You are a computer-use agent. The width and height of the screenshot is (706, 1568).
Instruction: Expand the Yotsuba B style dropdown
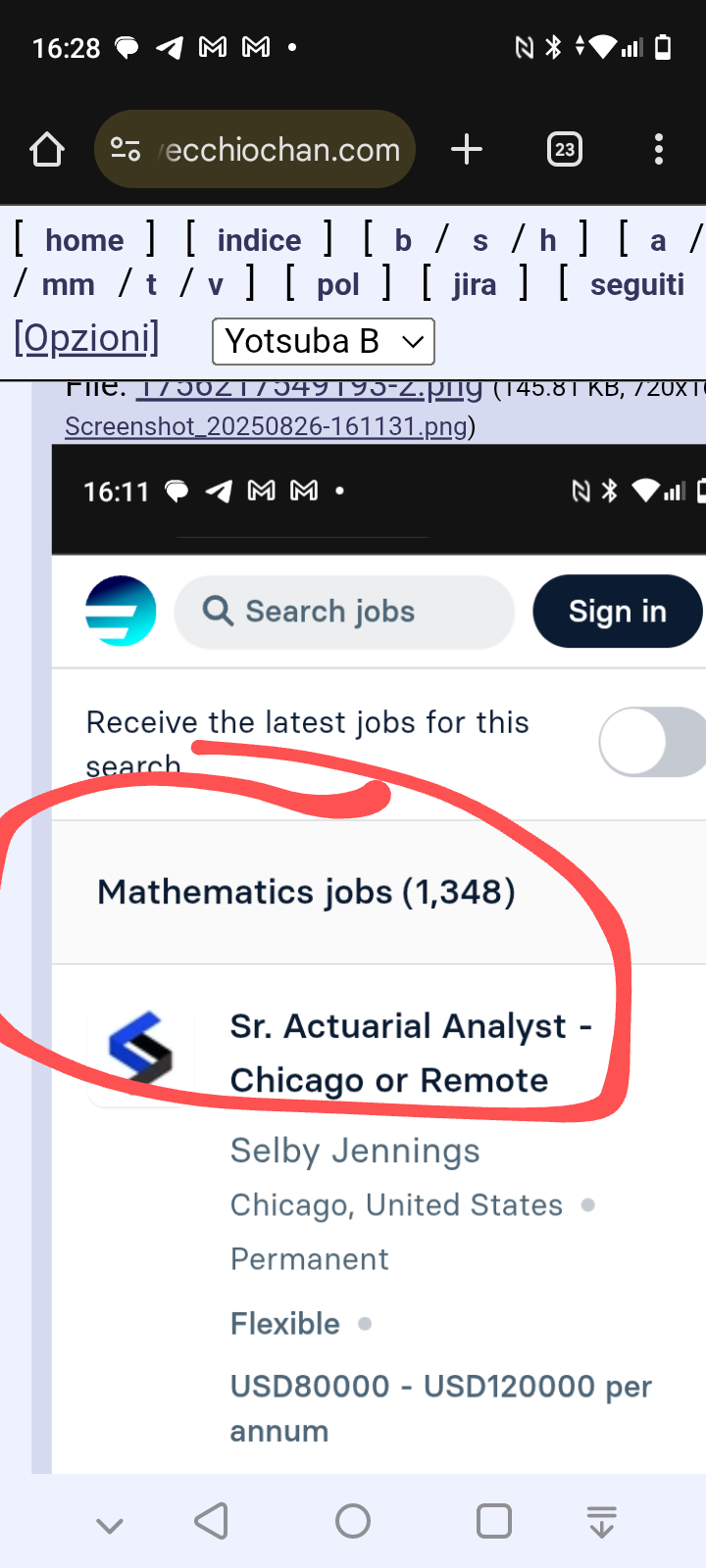[x=324, y=341]
